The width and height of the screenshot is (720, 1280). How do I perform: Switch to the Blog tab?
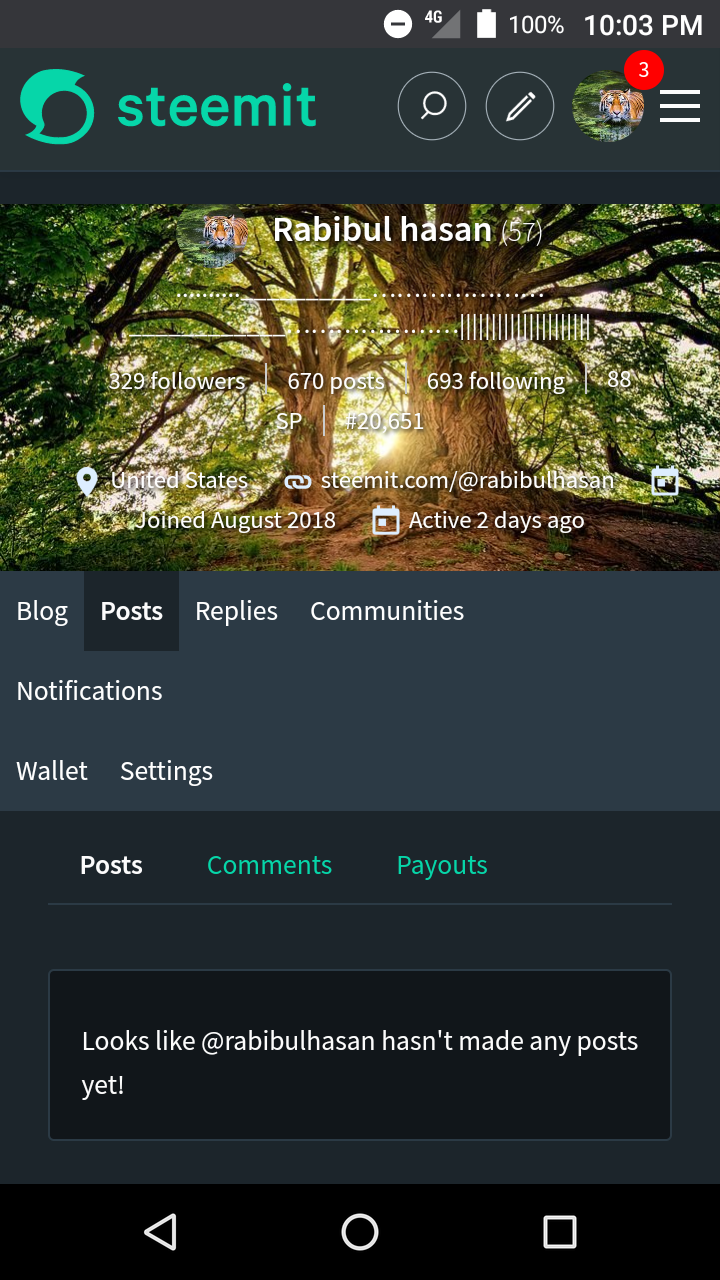(42, 611)
